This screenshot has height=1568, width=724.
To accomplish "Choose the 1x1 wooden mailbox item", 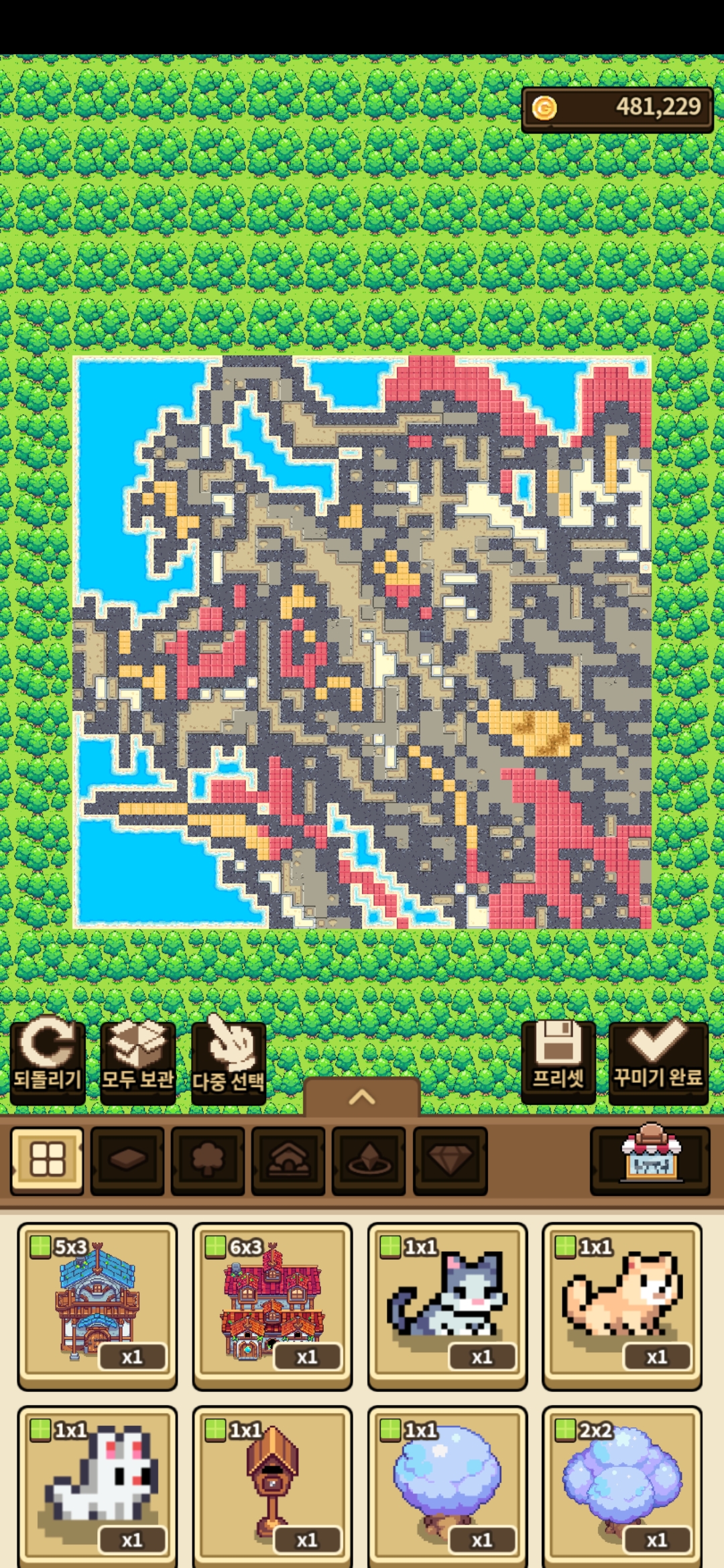I will (272, 1486).
